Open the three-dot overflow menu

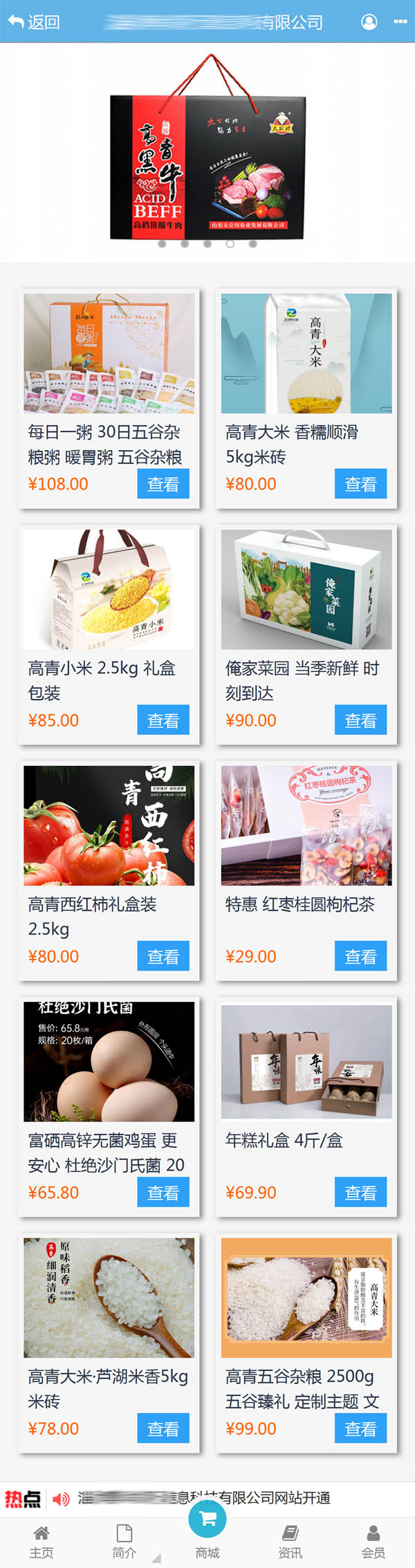(400, 22)
